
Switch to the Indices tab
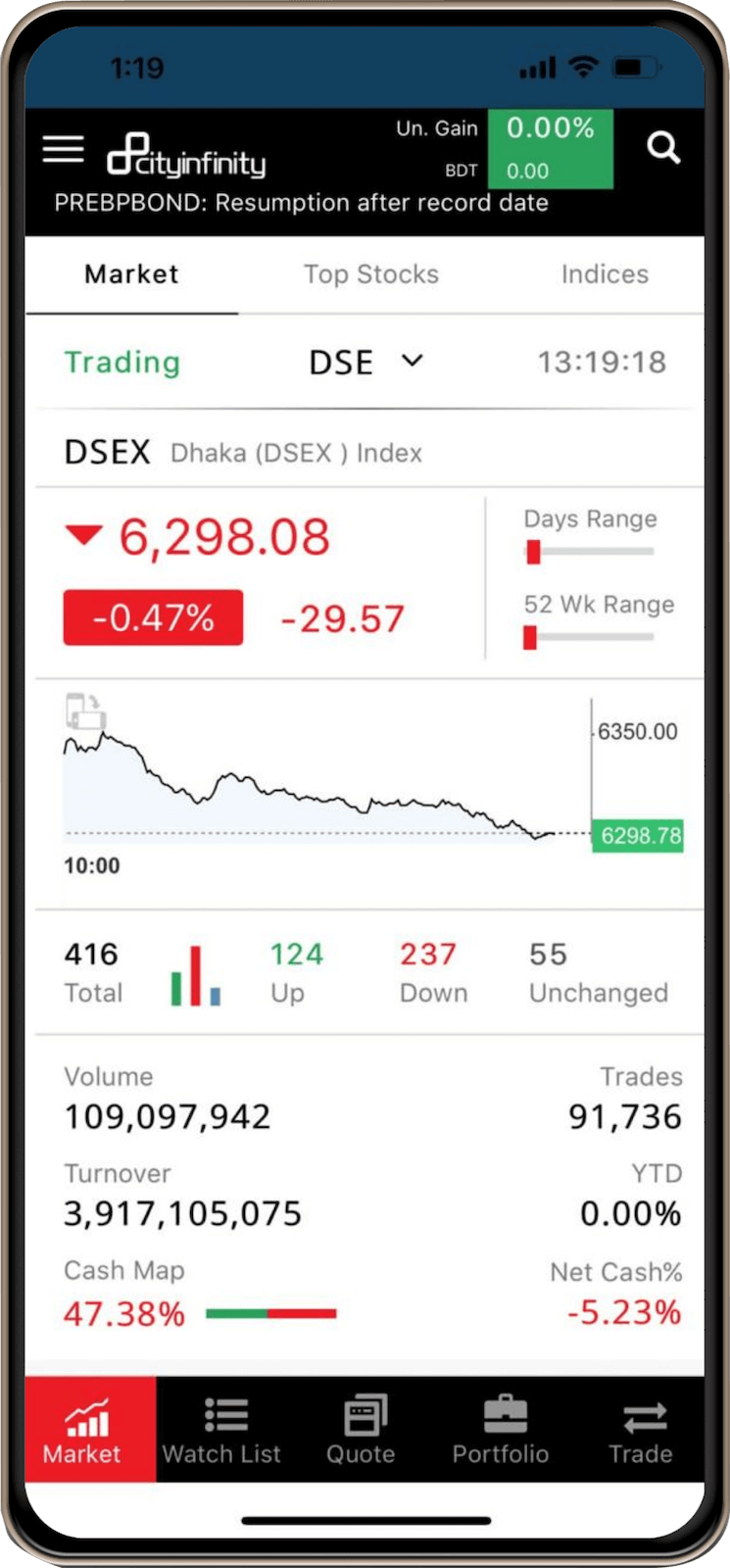[x=605, y=274]
